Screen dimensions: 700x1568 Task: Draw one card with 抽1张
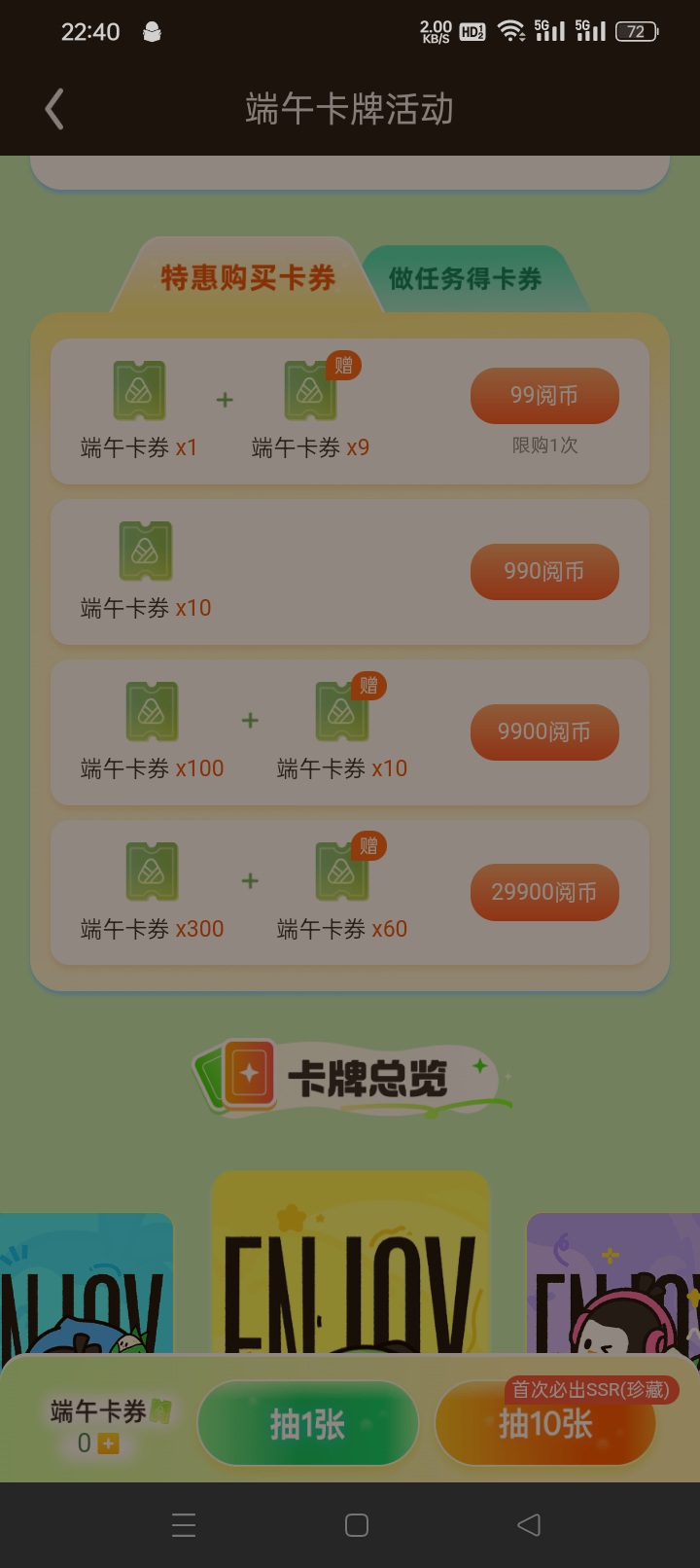[307, 1424]
